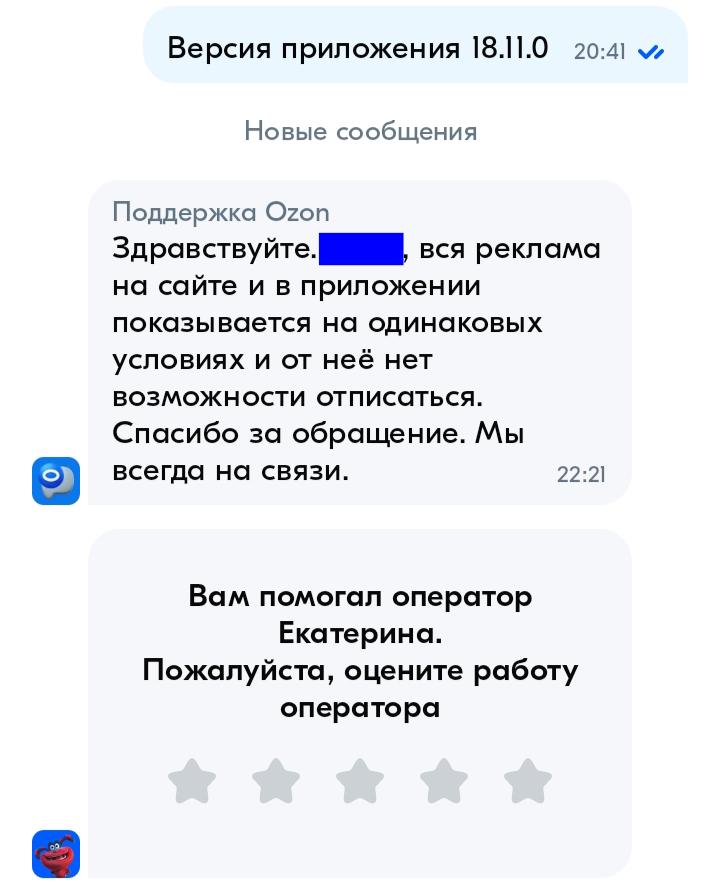Rate operator Ekaterina with one star
This screenshot has width=720, height=894.
point(192,781)
